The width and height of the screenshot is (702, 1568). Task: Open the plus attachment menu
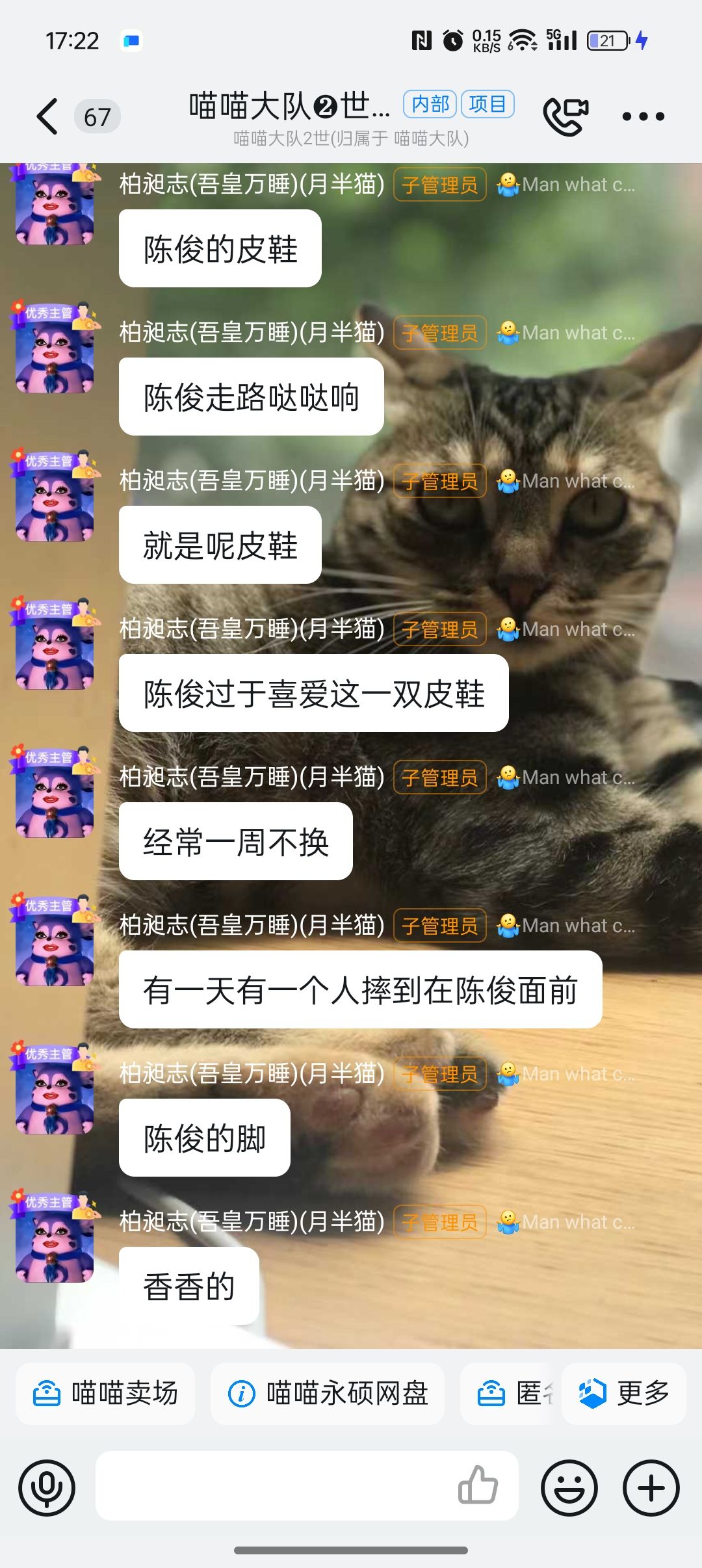651,1487
